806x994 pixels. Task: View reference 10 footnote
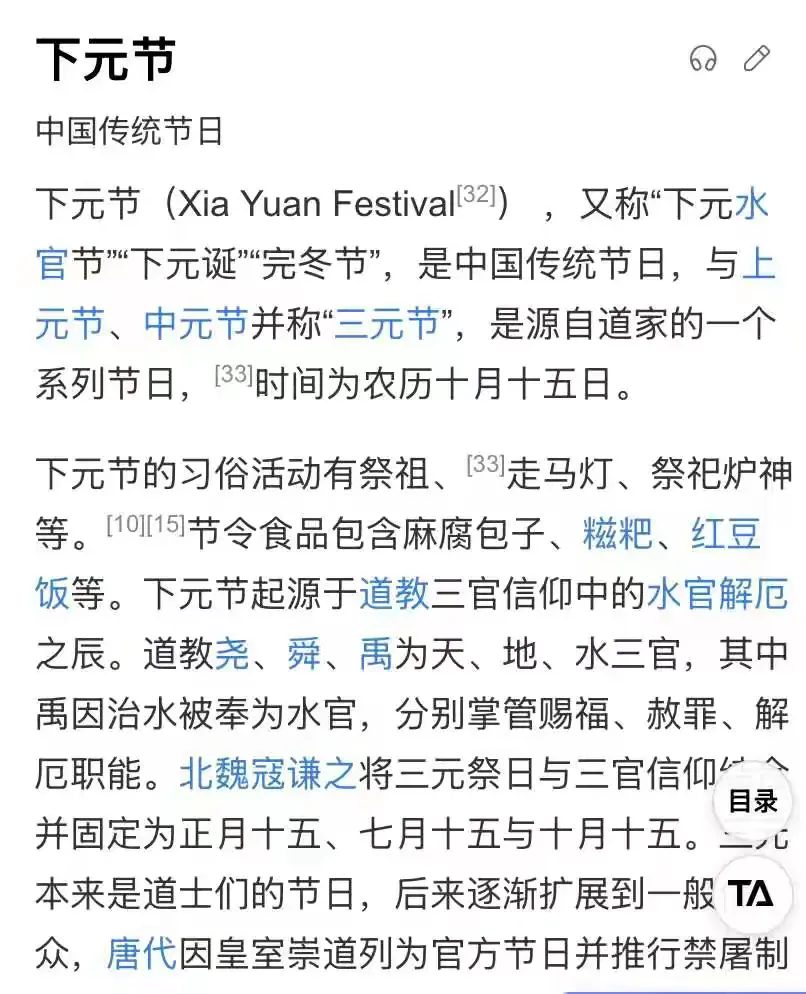click(x=126, y=524)
